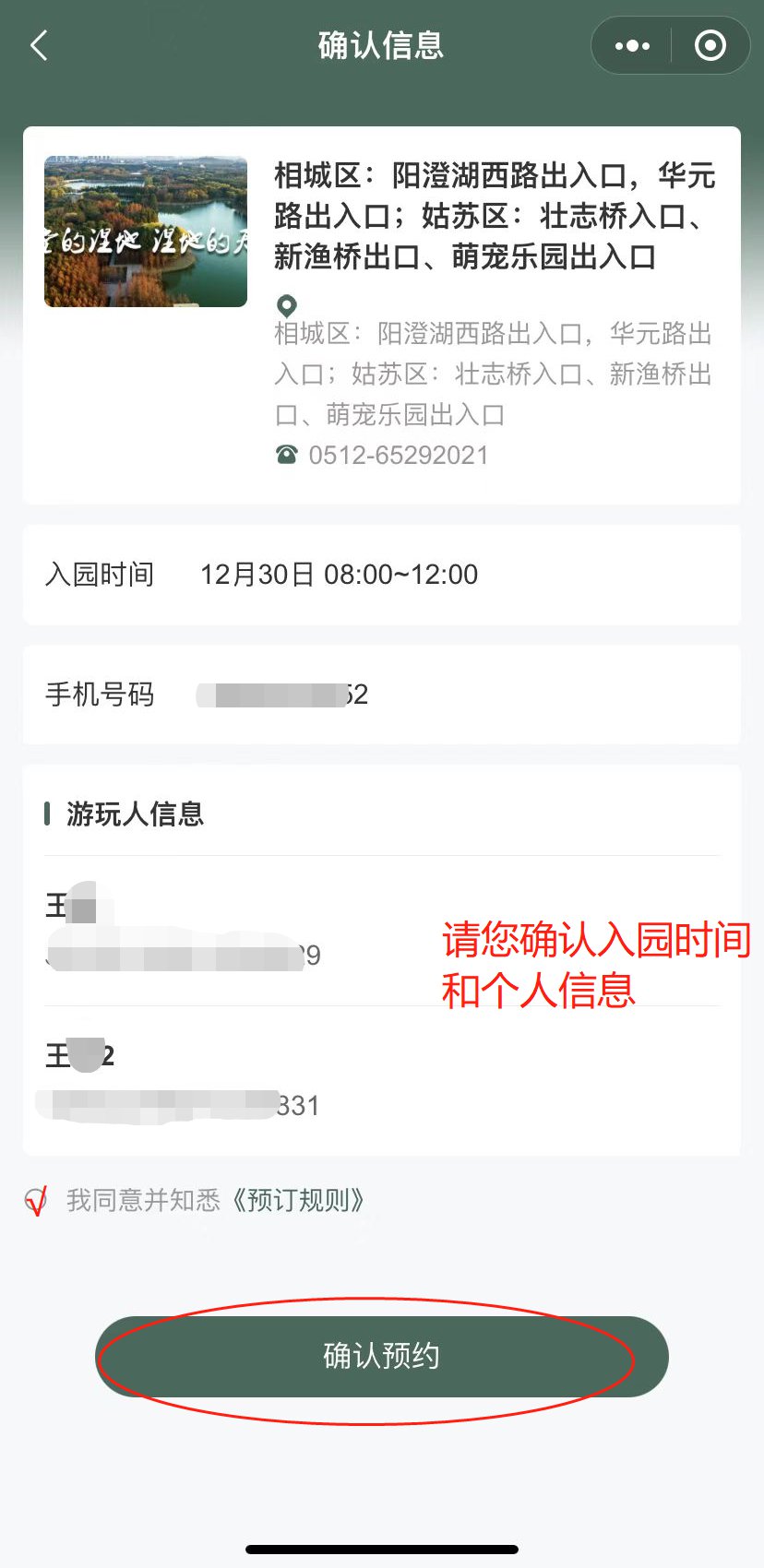Go back from the 确认信息 page

[39, 45]
